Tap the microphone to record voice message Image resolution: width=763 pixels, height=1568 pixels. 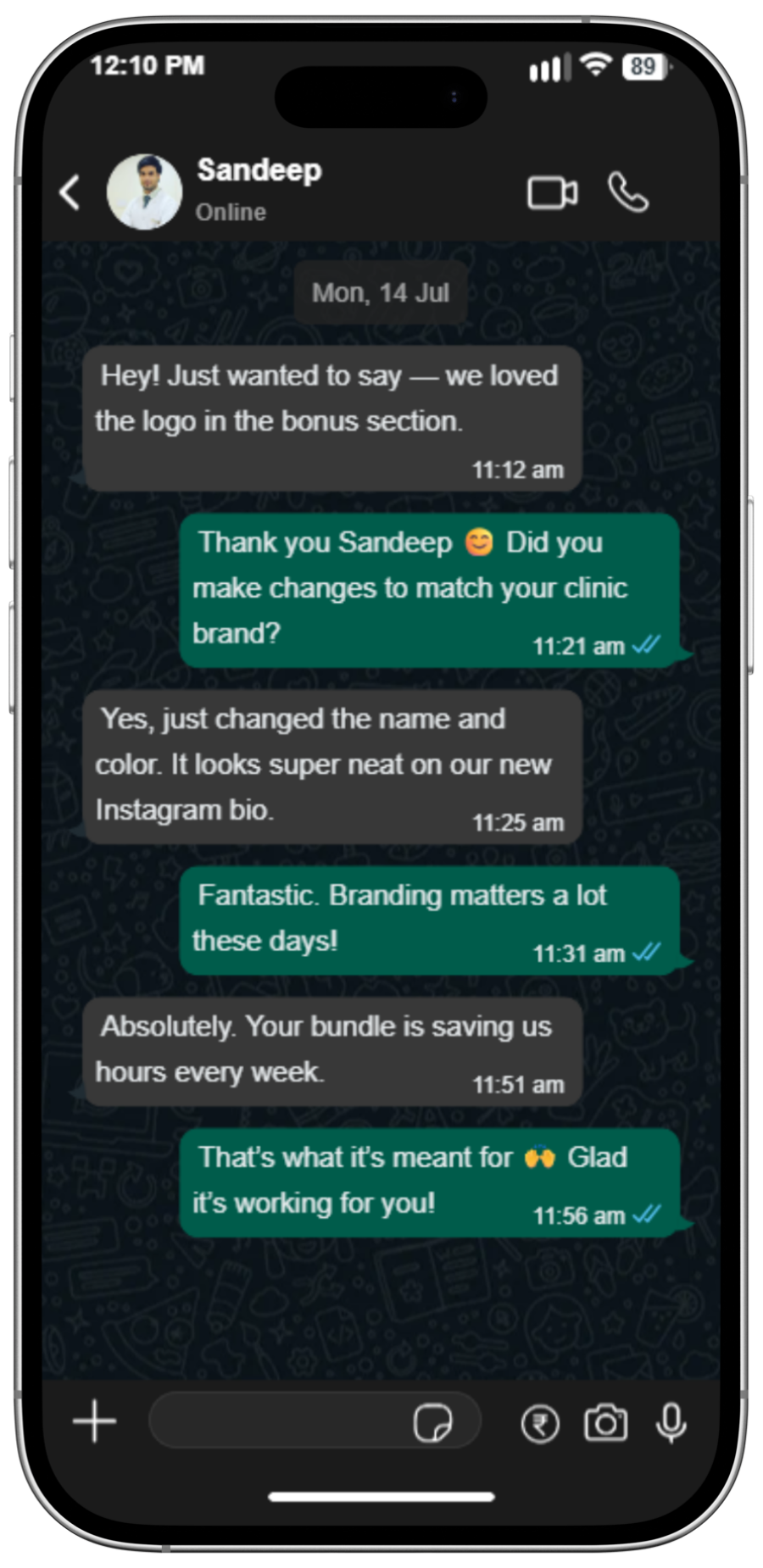point(671,1423)
